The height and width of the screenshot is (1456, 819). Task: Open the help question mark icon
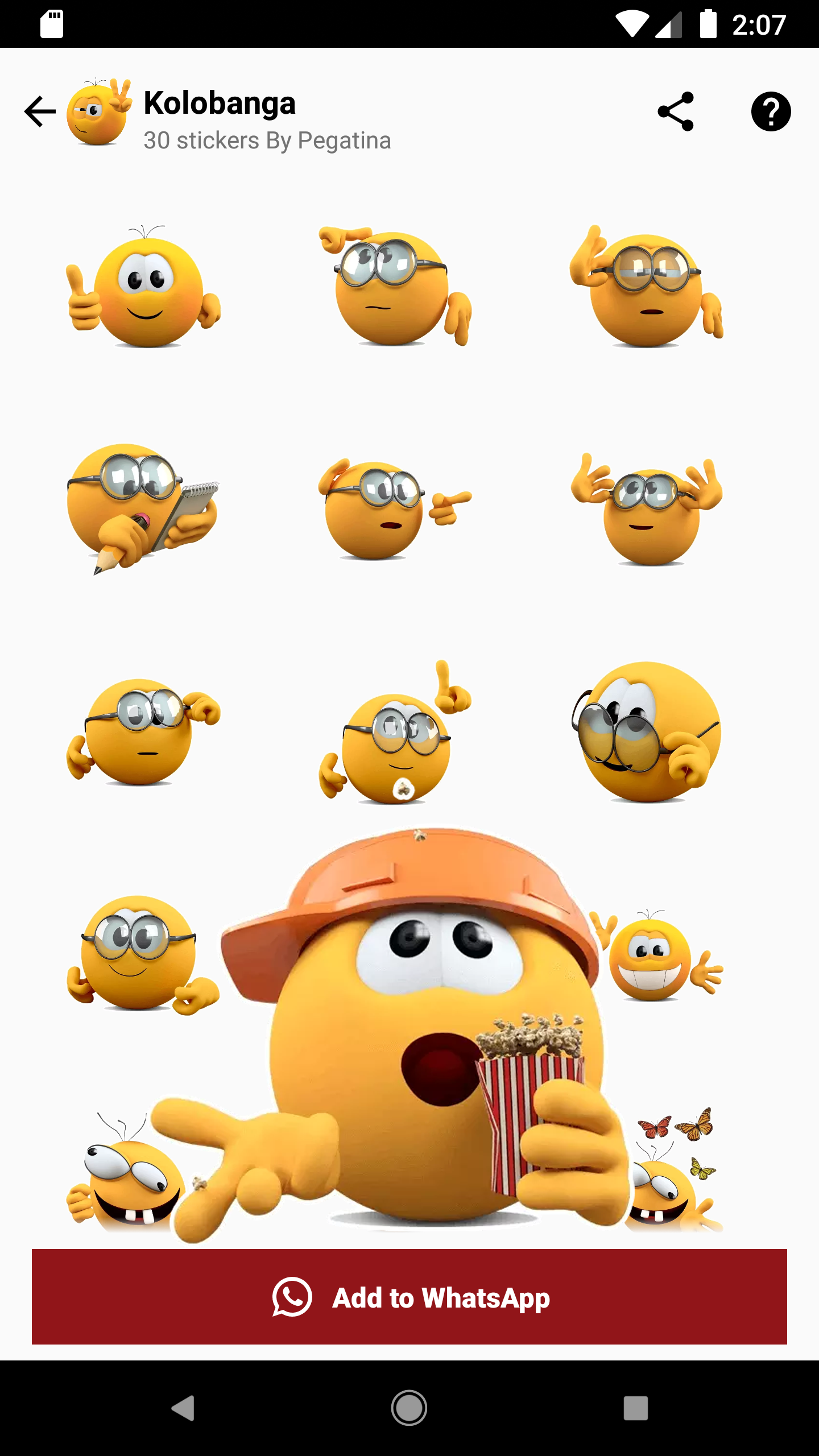click(x=771, y=111)
